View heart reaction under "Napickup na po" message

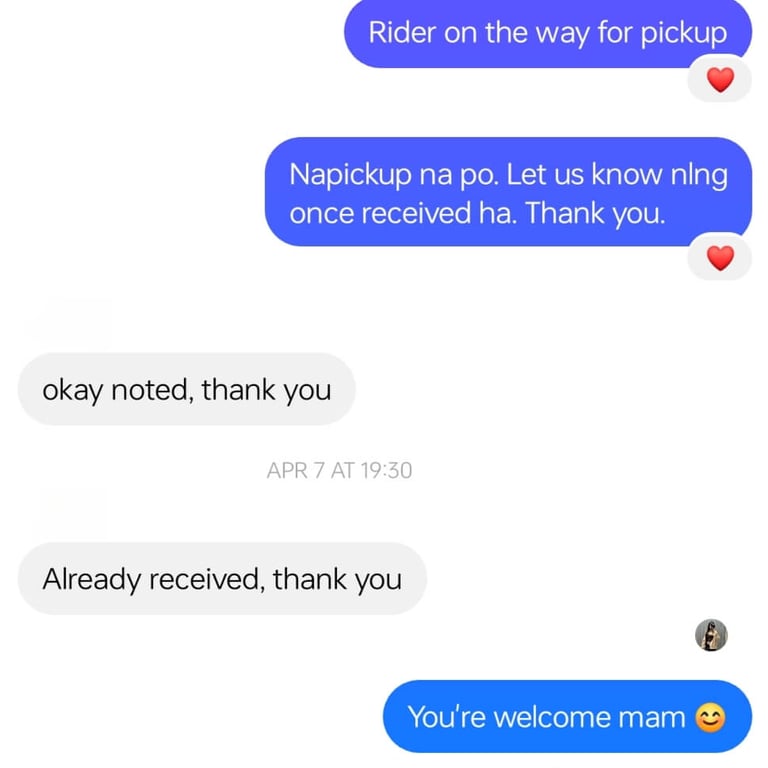720,258
